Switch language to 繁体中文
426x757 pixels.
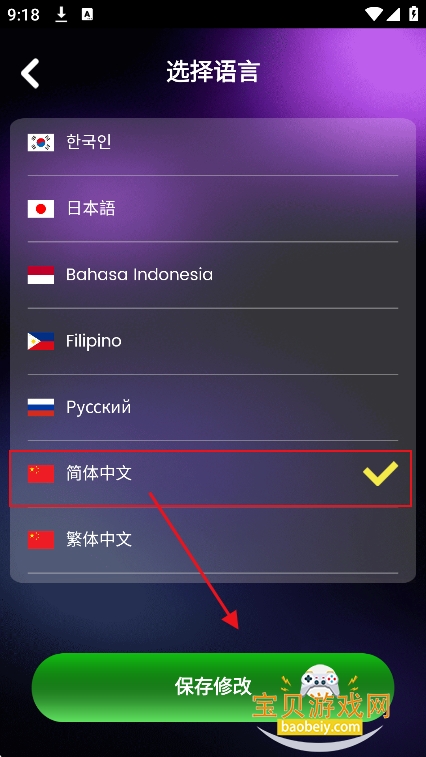(213, 540)
